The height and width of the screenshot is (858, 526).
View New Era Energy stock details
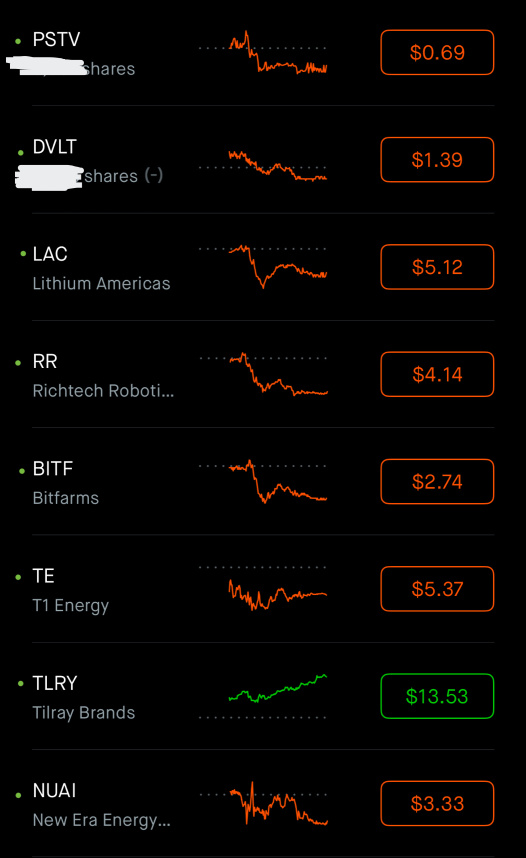pyautogui.click(x=263, y=803)
